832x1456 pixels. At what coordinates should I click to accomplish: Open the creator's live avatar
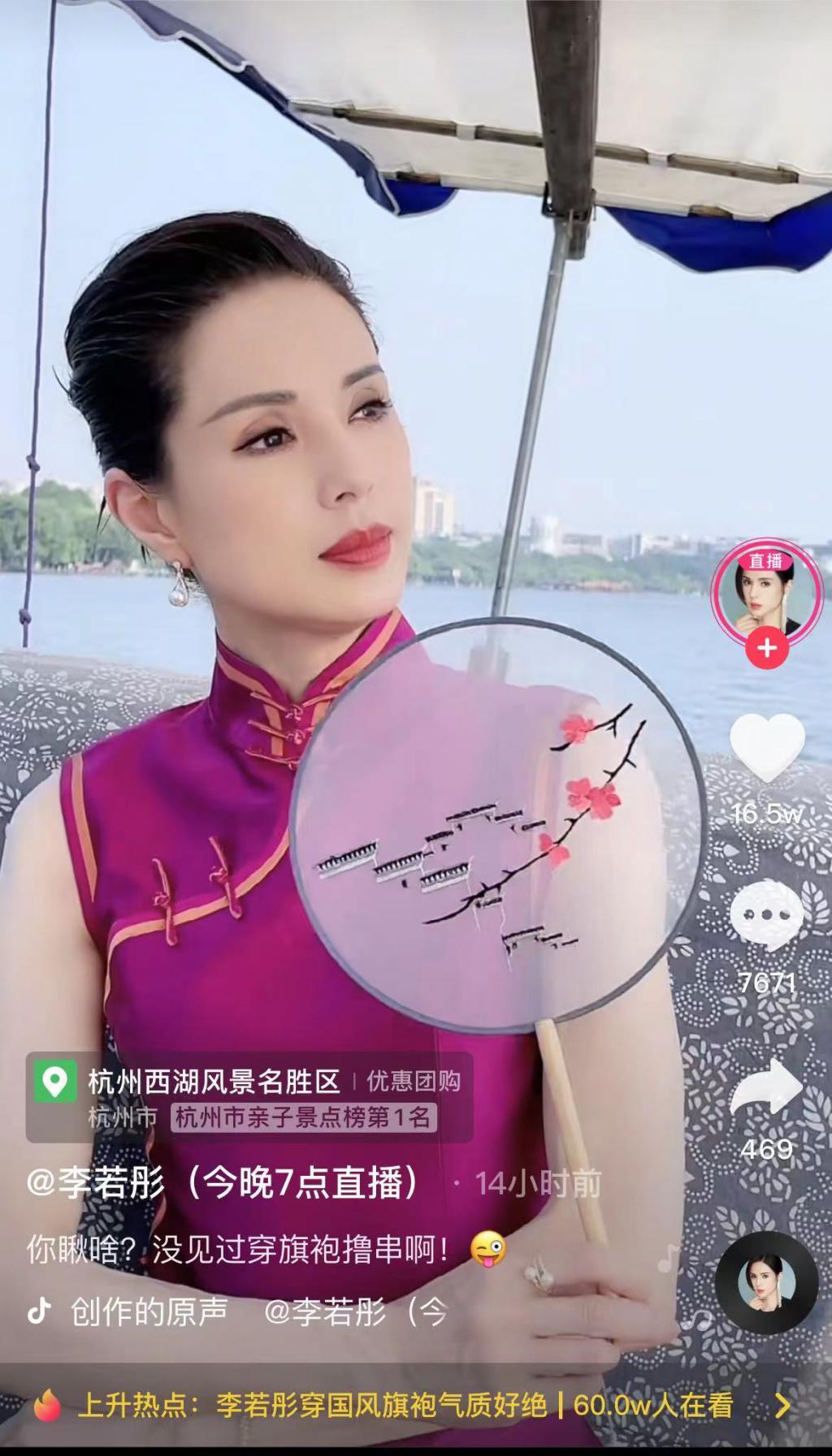pyautogui.click(x=766, y=592)
